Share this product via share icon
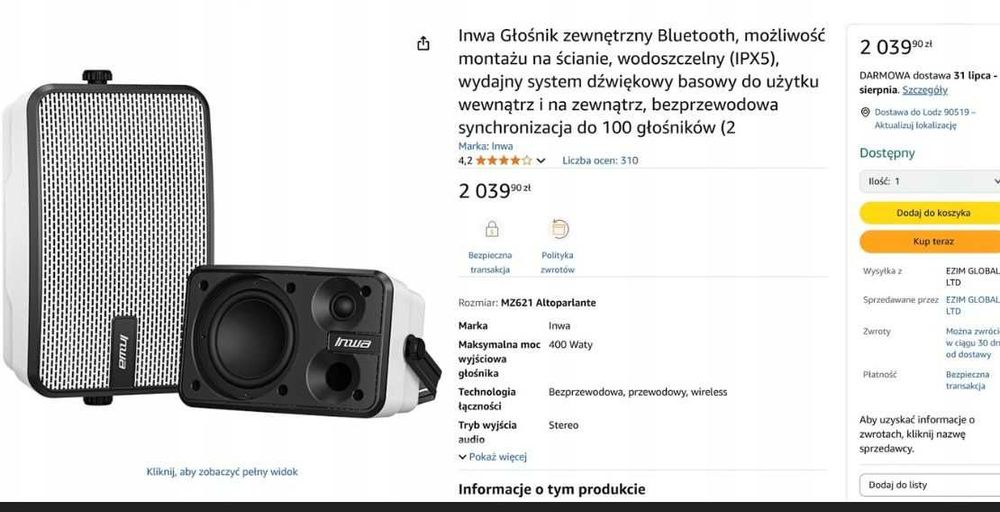This screenshot has height=512, width=1000. pyautogui.click(x=423, y=43)
